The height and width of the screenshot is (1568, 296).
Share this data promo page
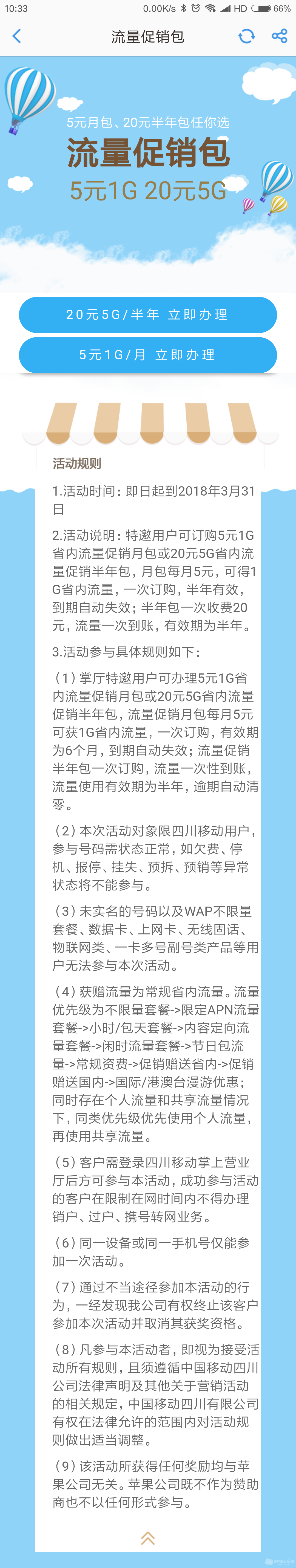(x=280, y=36)
